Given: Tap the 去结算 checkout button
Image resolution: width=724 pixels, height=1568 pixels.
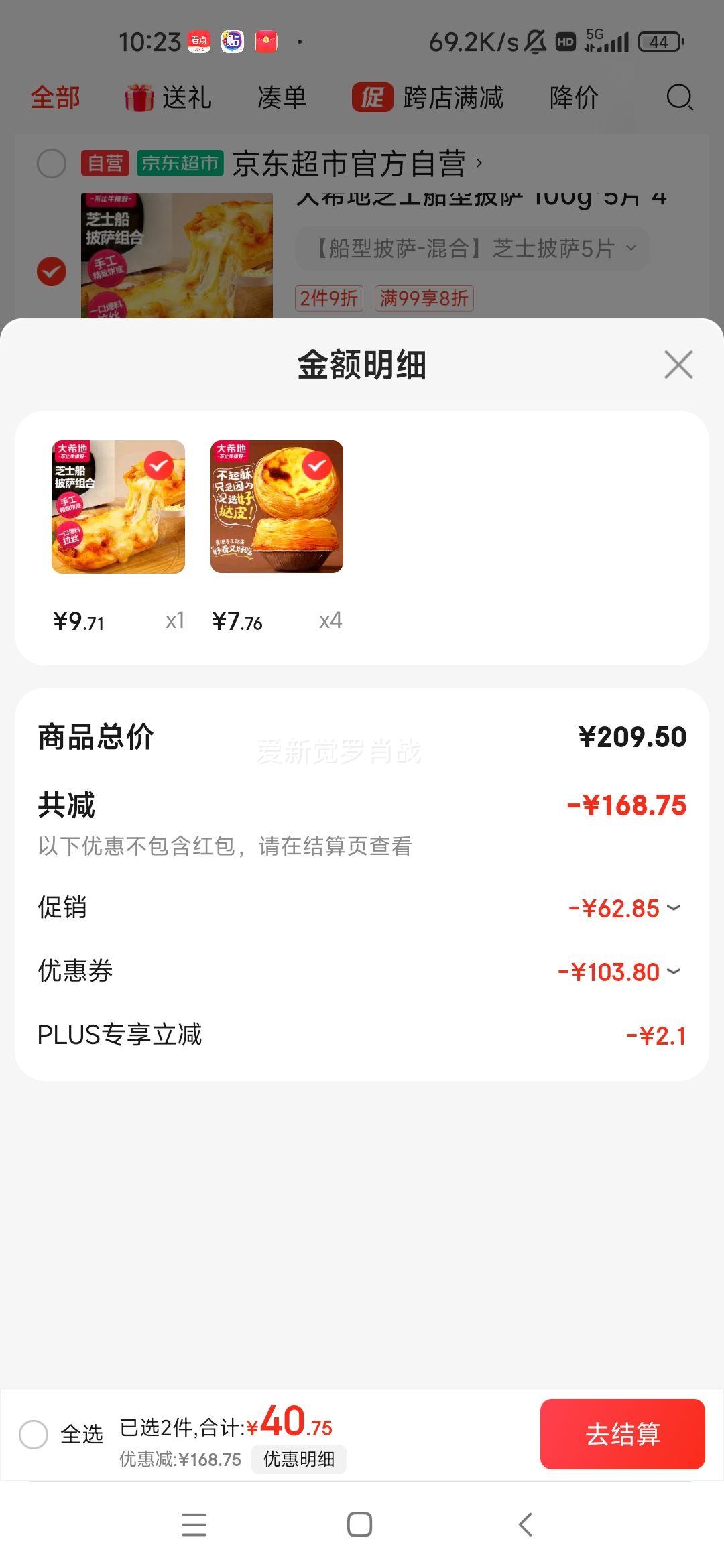Looking at the screenshot, I should pos(621,1434).
